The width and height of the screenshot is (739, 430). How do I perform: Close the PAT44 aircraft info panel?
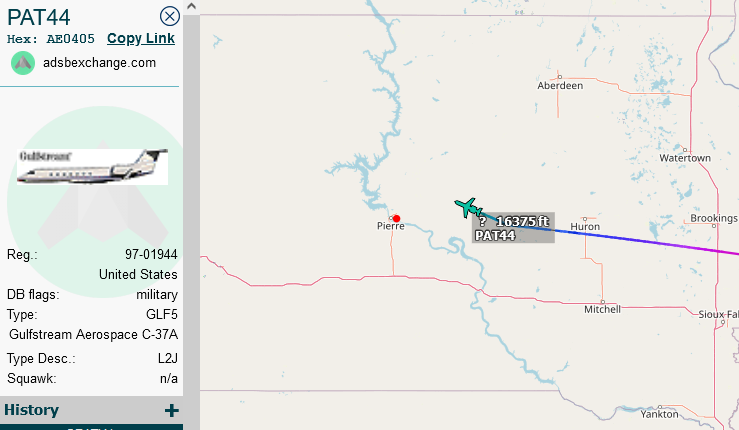tap(170, 15)
